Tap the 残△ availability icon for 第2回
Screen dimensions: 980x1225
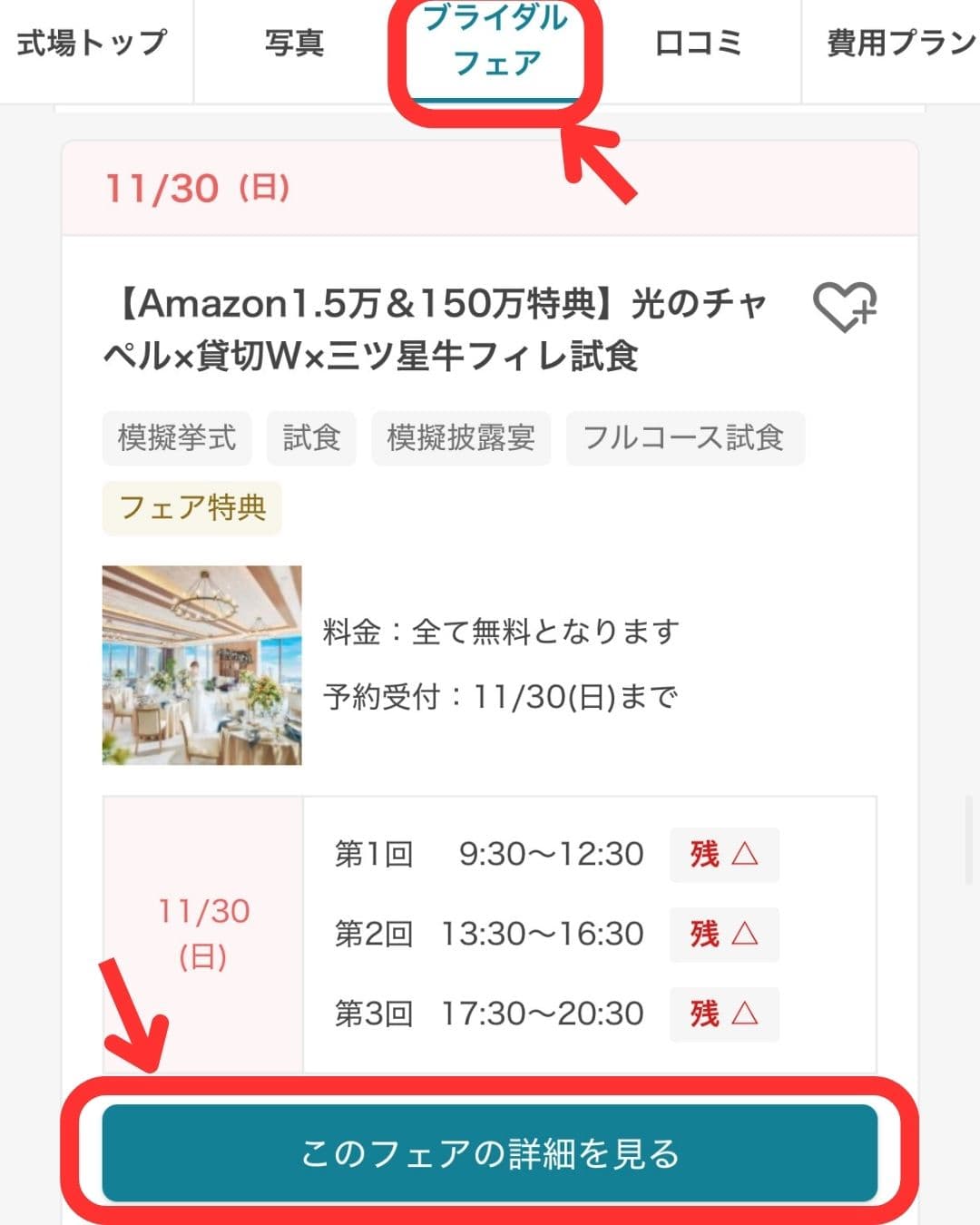tap(723, 935)
